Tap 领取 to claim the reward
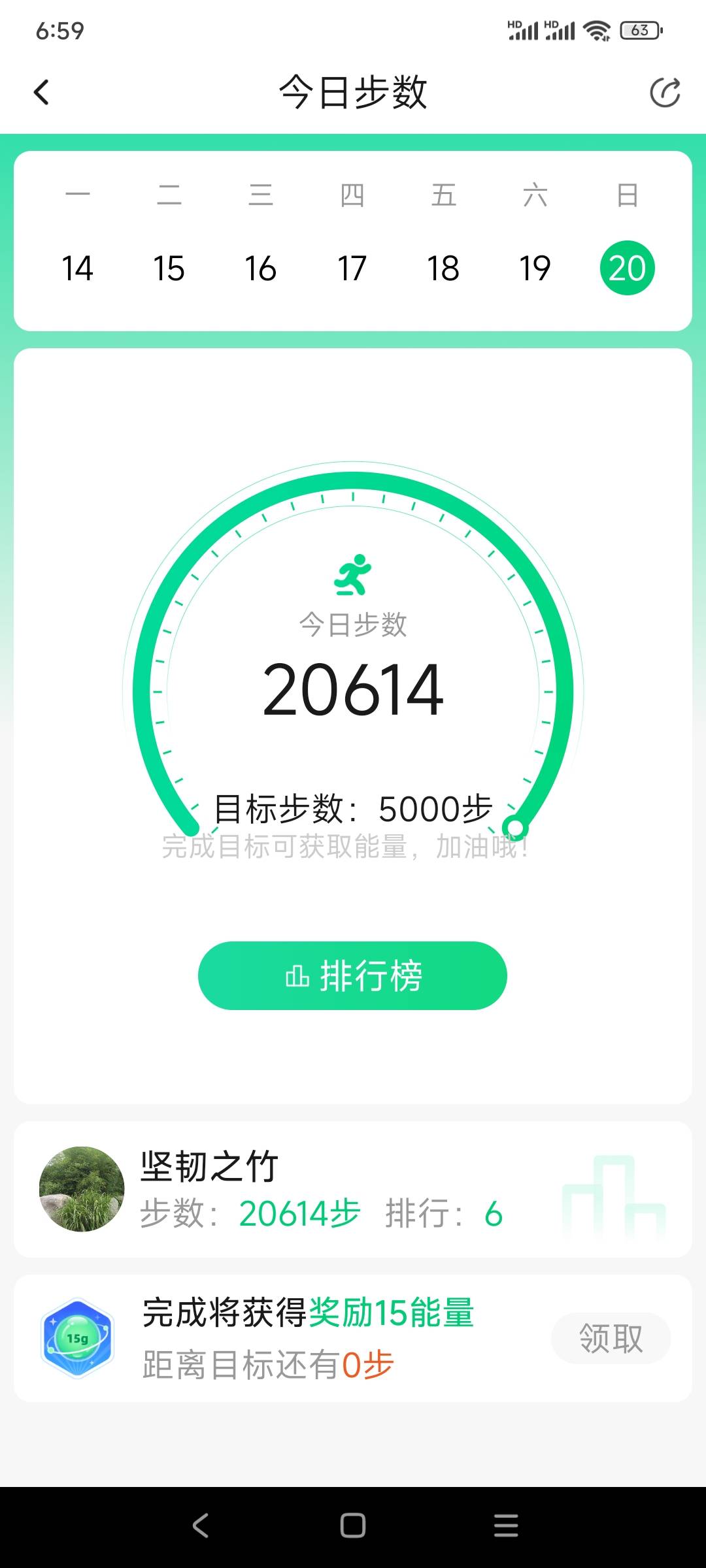Image resolution: width=706 pixels, height=1568 pixels. pos(610,1338)
